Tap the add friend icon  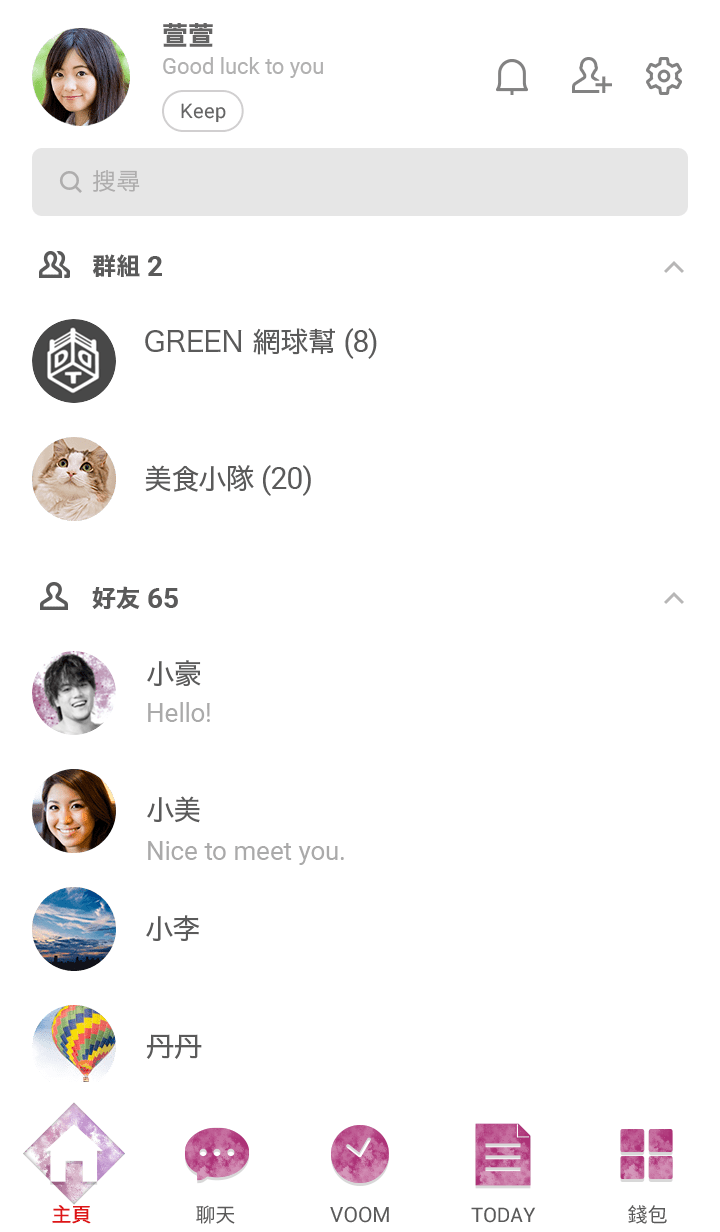click(591, 76)
